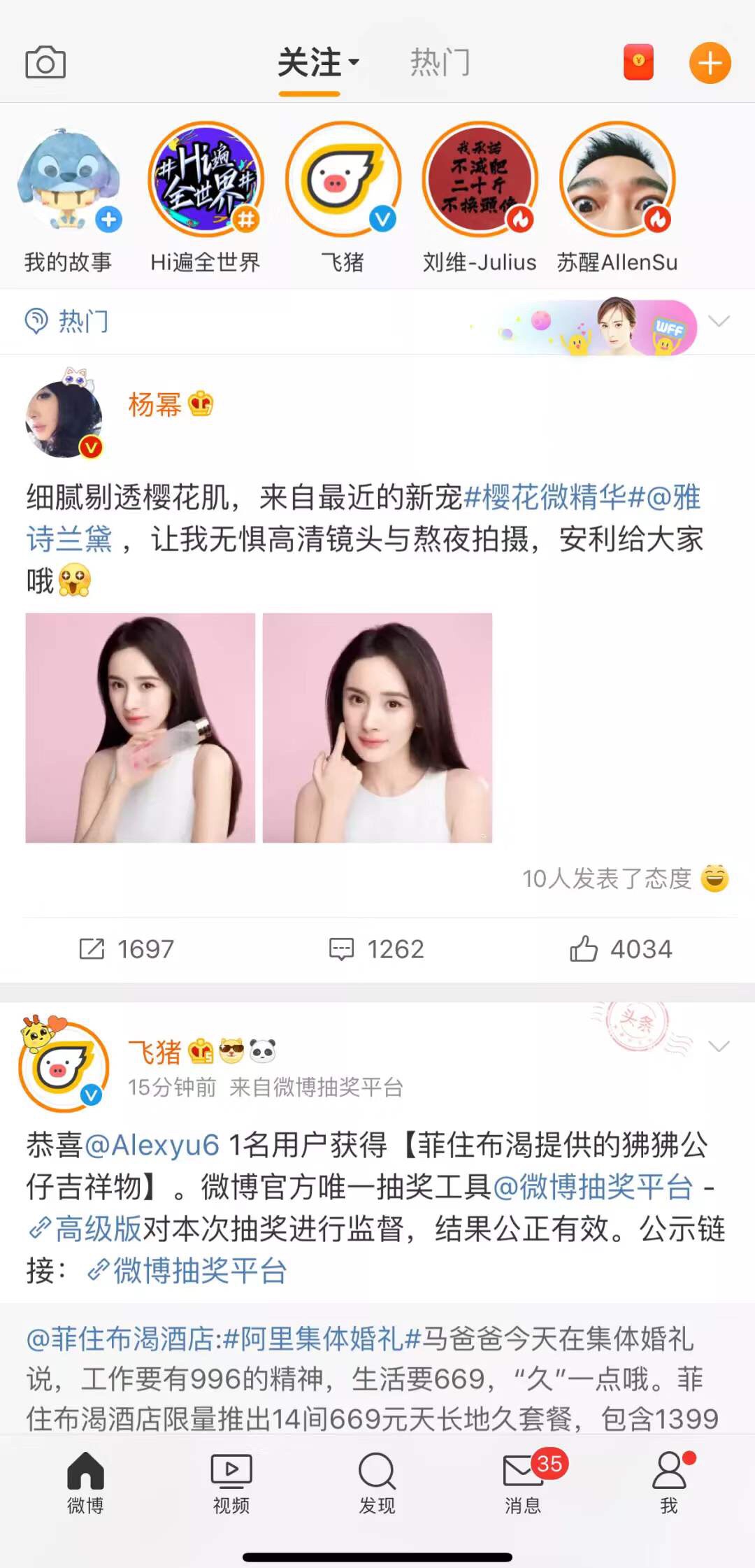Image resolution: width=755 pixels, height=1568 pixels.
Task: Open the red envelope icon
Action: (x=638, y=62)
